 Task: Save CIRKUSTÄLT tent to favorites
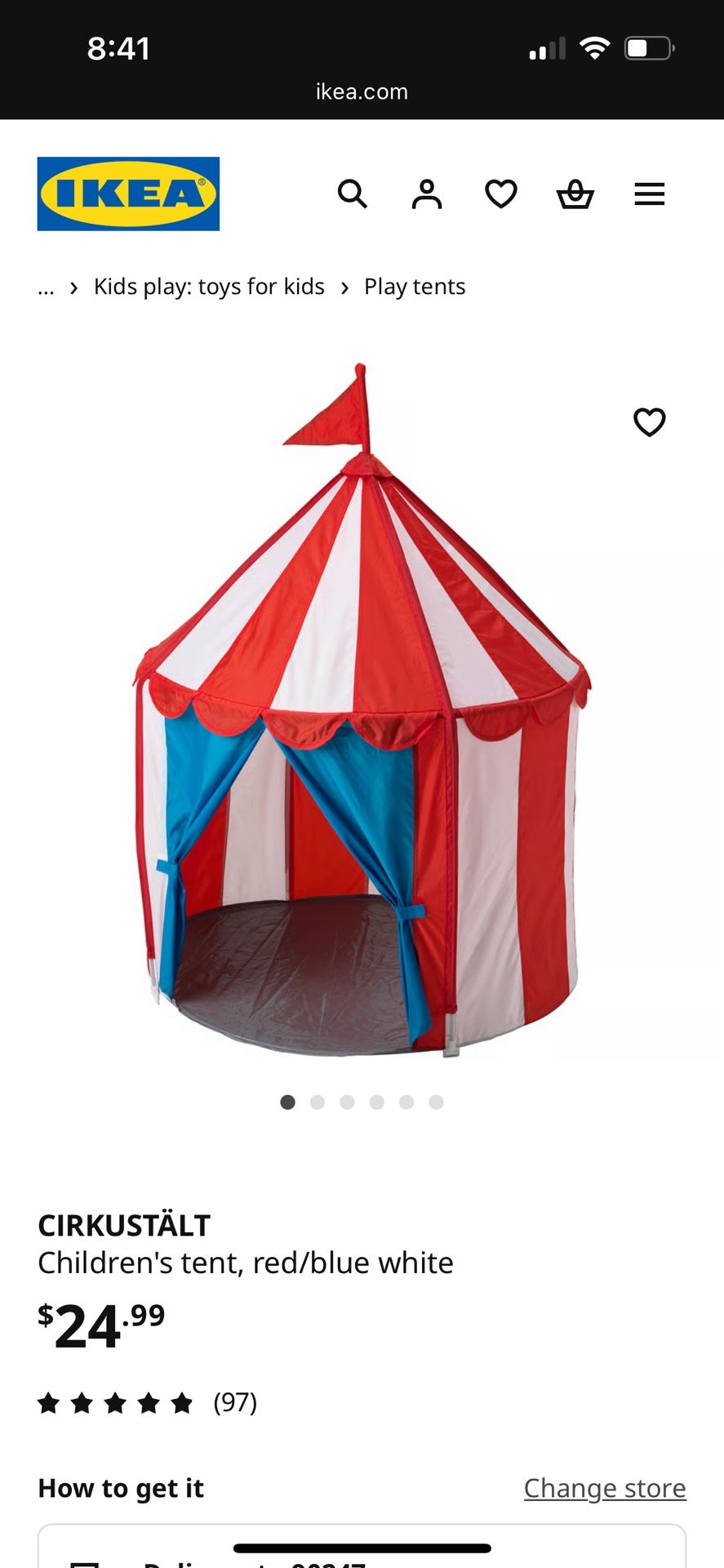650,422
